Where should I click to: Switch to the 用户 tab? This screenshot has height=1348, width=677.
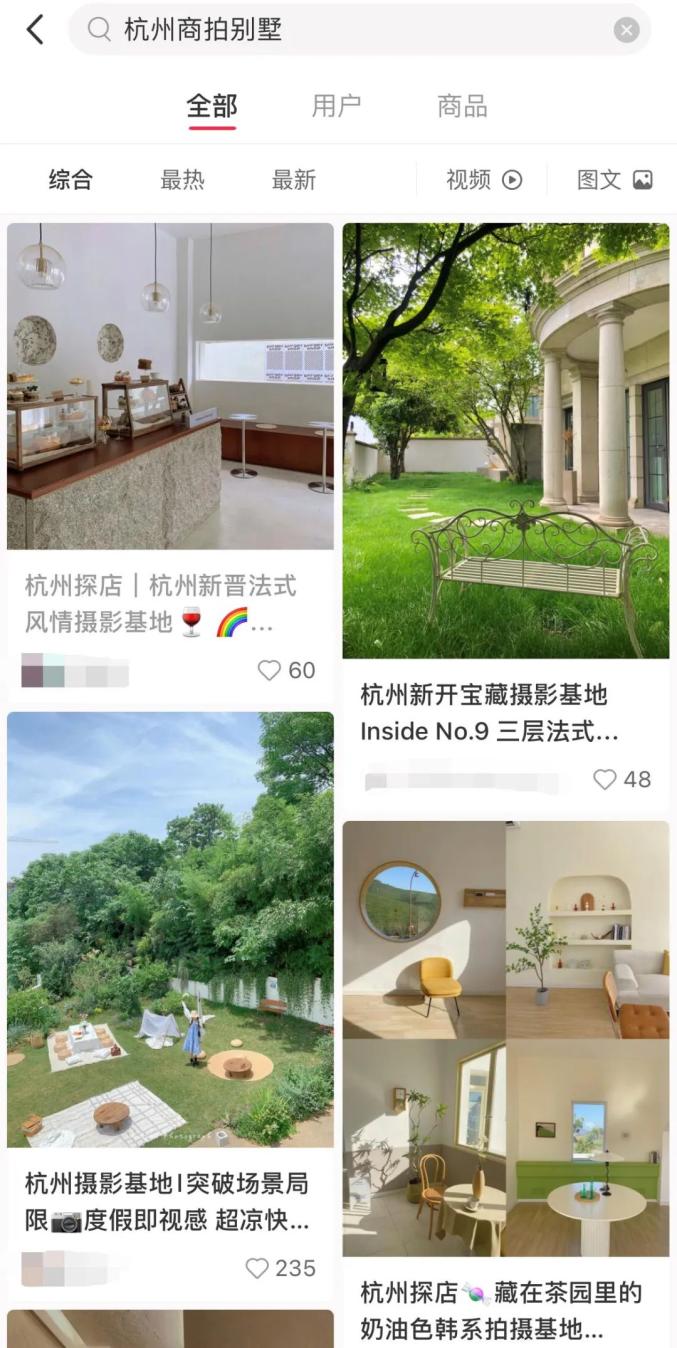pos(336,106)
